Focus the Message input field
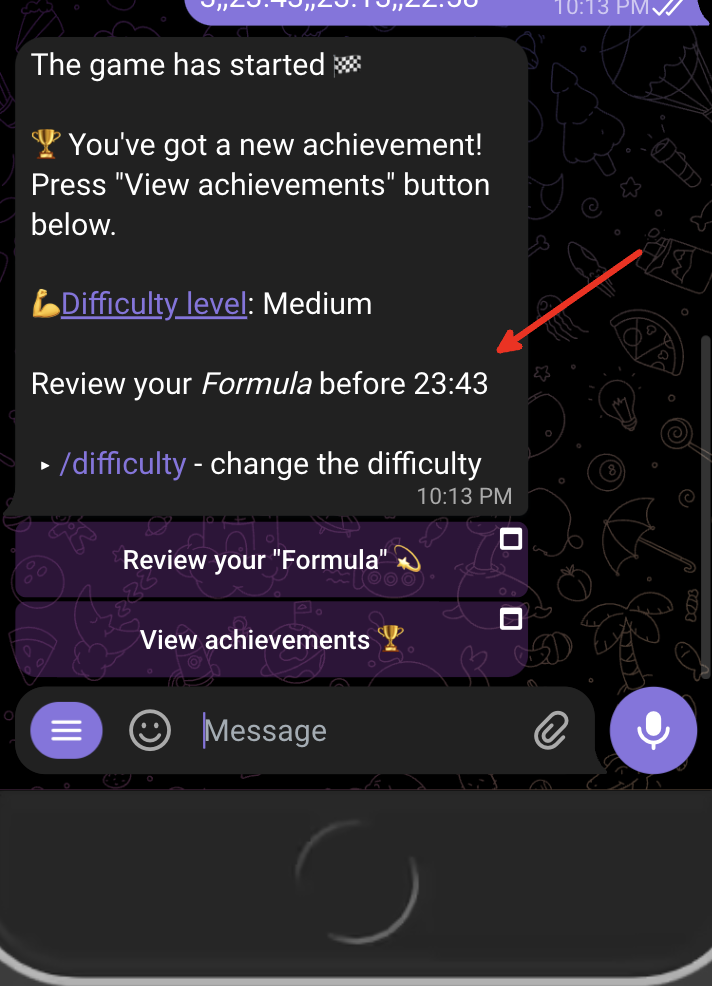 (360, 731)
